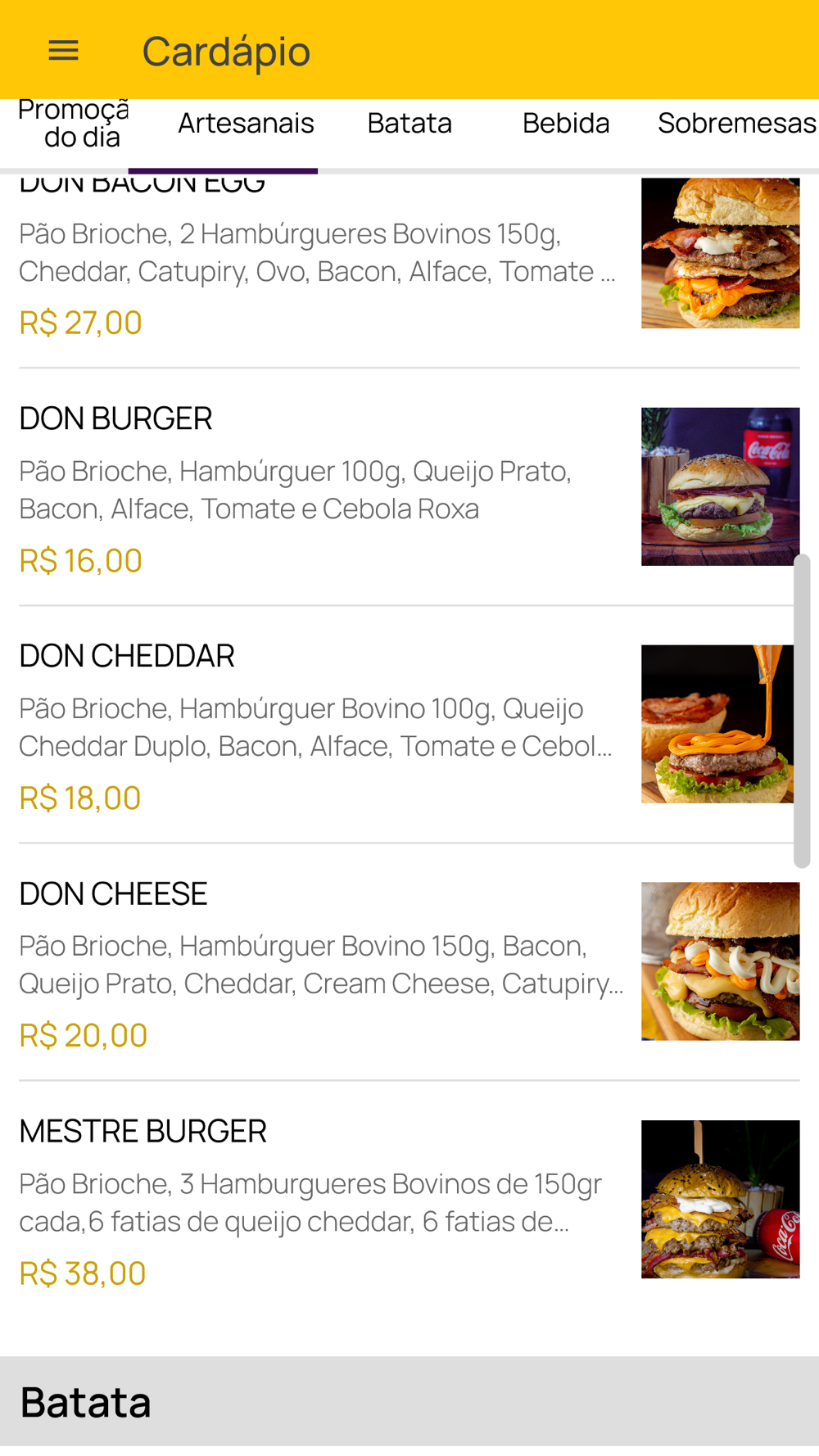
Task: Open the Don Burger item
Action: [328, 488]
